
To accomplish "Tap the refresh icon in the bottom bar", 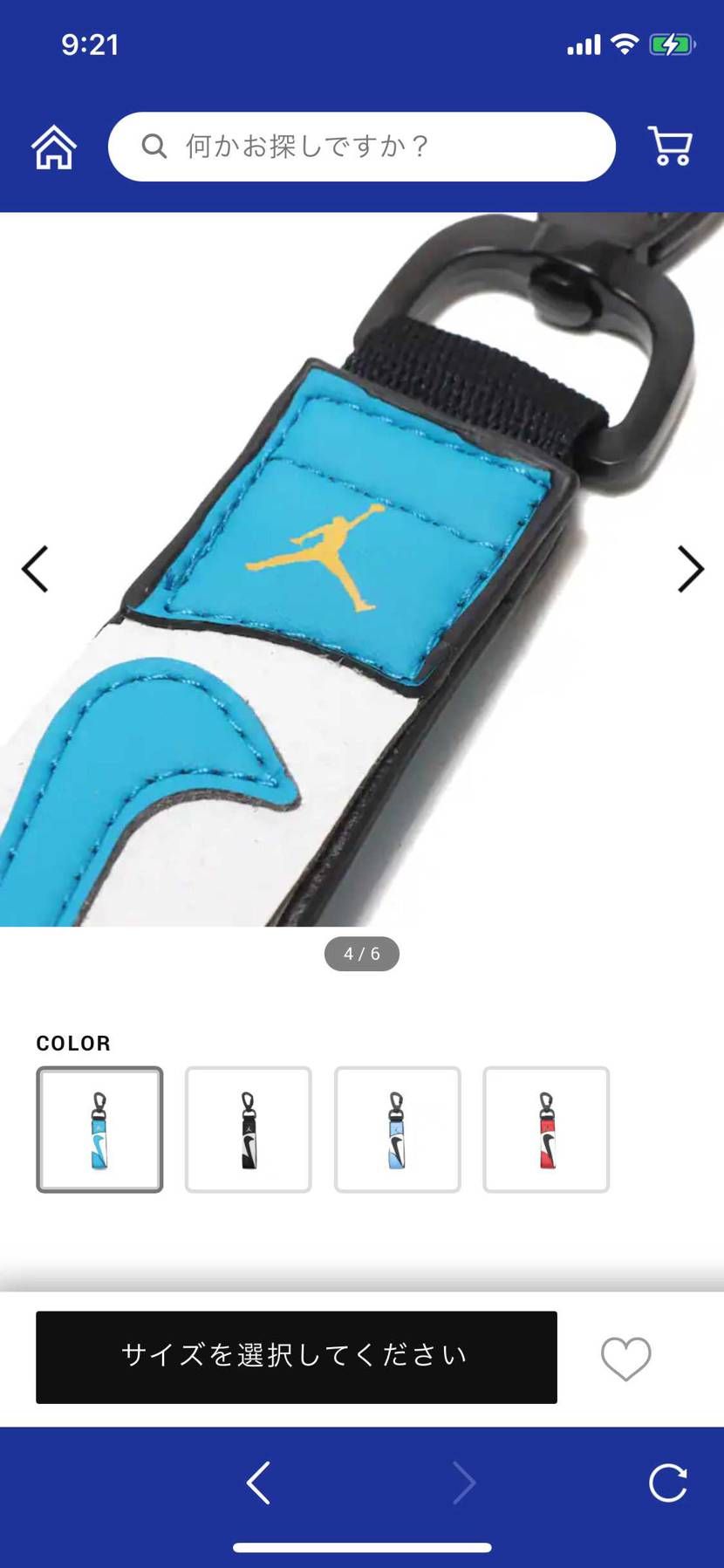I will pos(668,1482).
